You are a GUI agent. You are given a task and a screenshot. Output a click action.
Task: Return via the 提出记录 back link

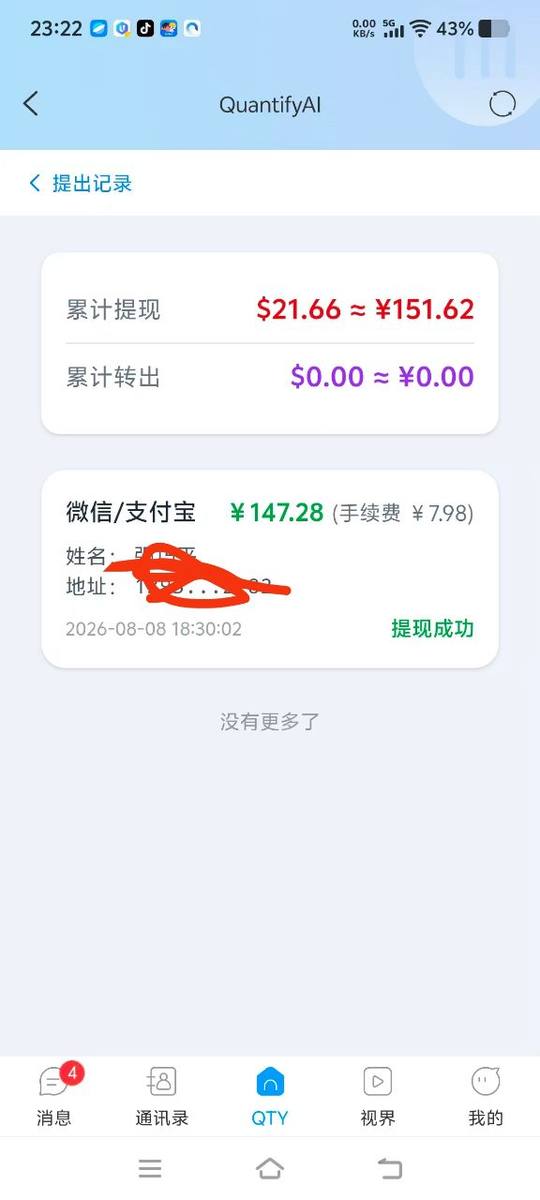point(81,183)
